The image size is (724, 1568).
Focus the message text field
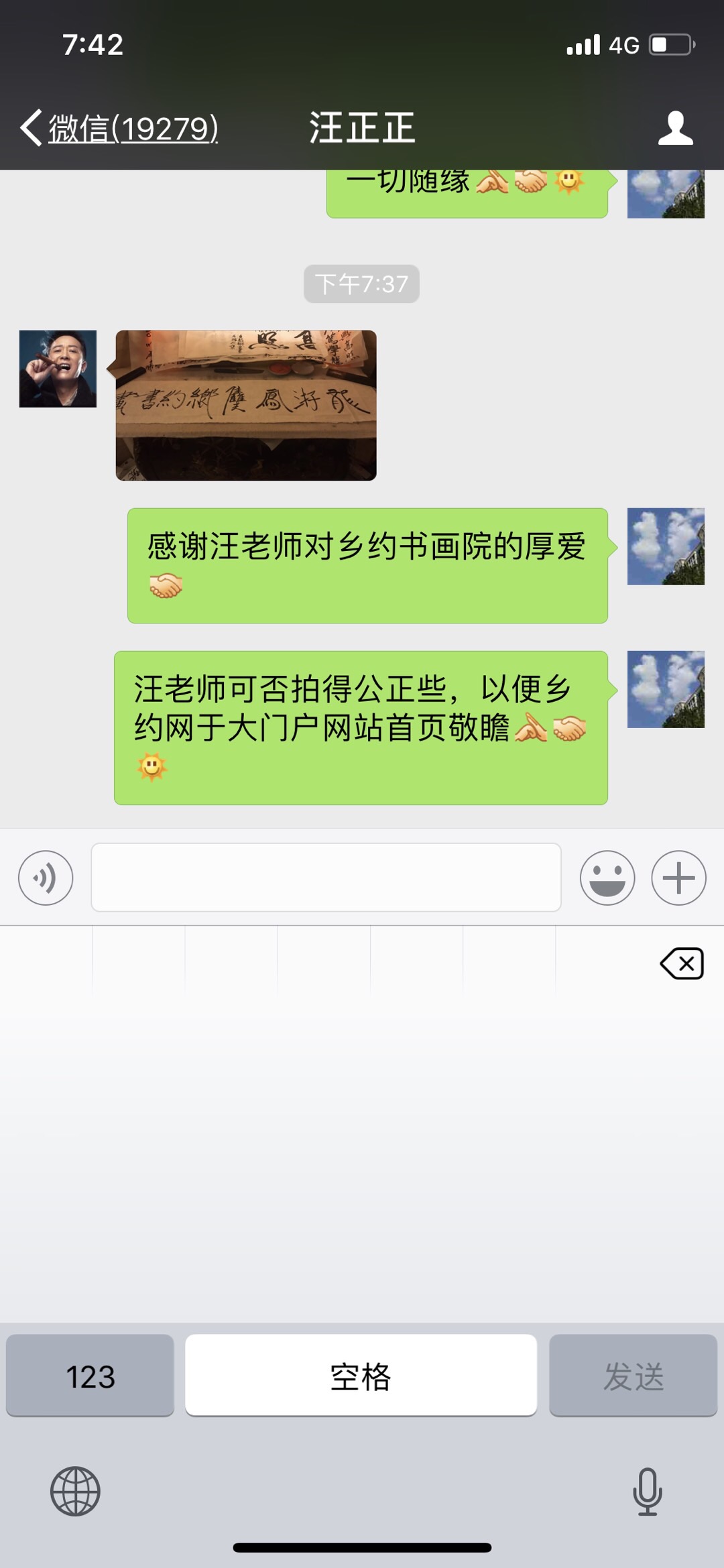pyautogui.click(x=326, y=878)
